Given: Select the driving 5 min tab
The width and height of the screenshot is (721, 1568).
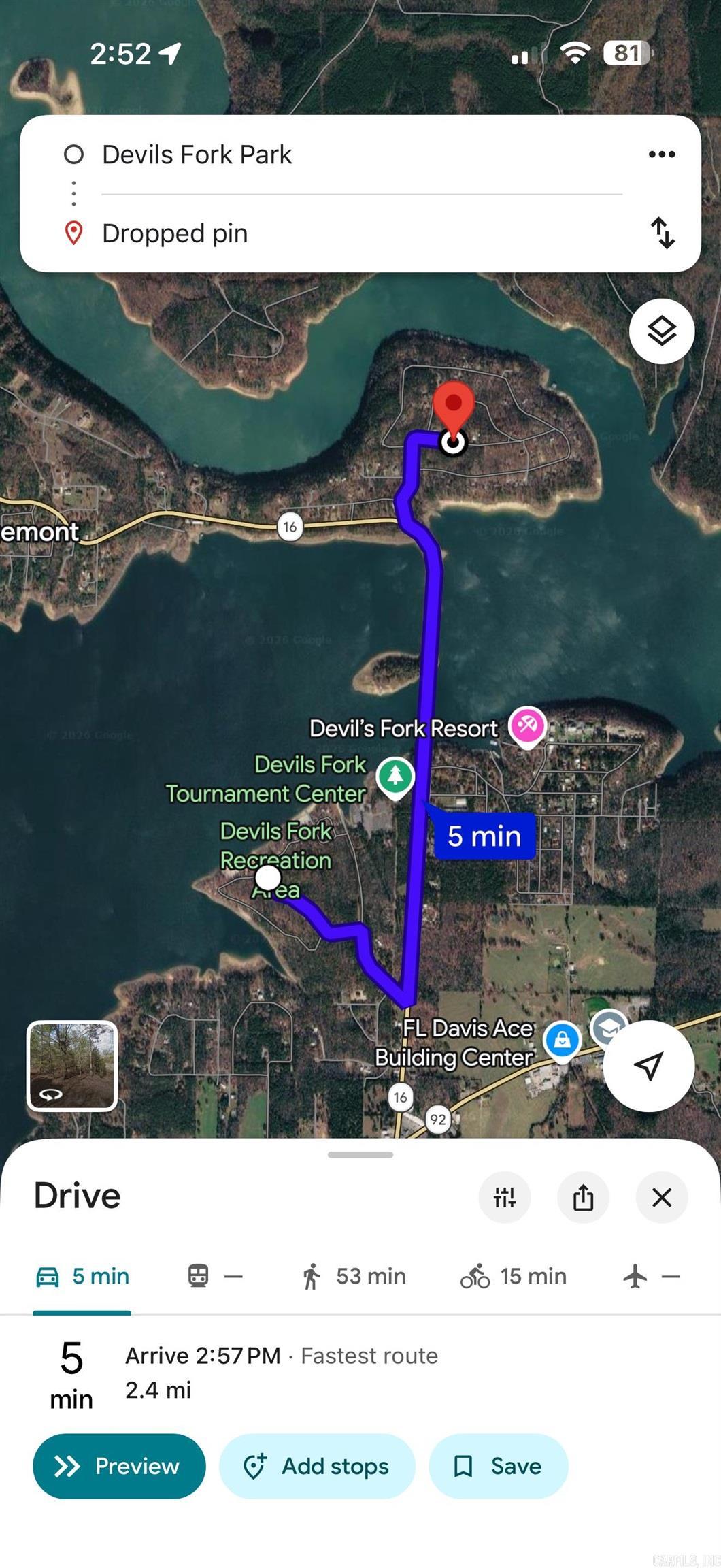Looking at the screenshot, I should click(x=82, y=1276).
